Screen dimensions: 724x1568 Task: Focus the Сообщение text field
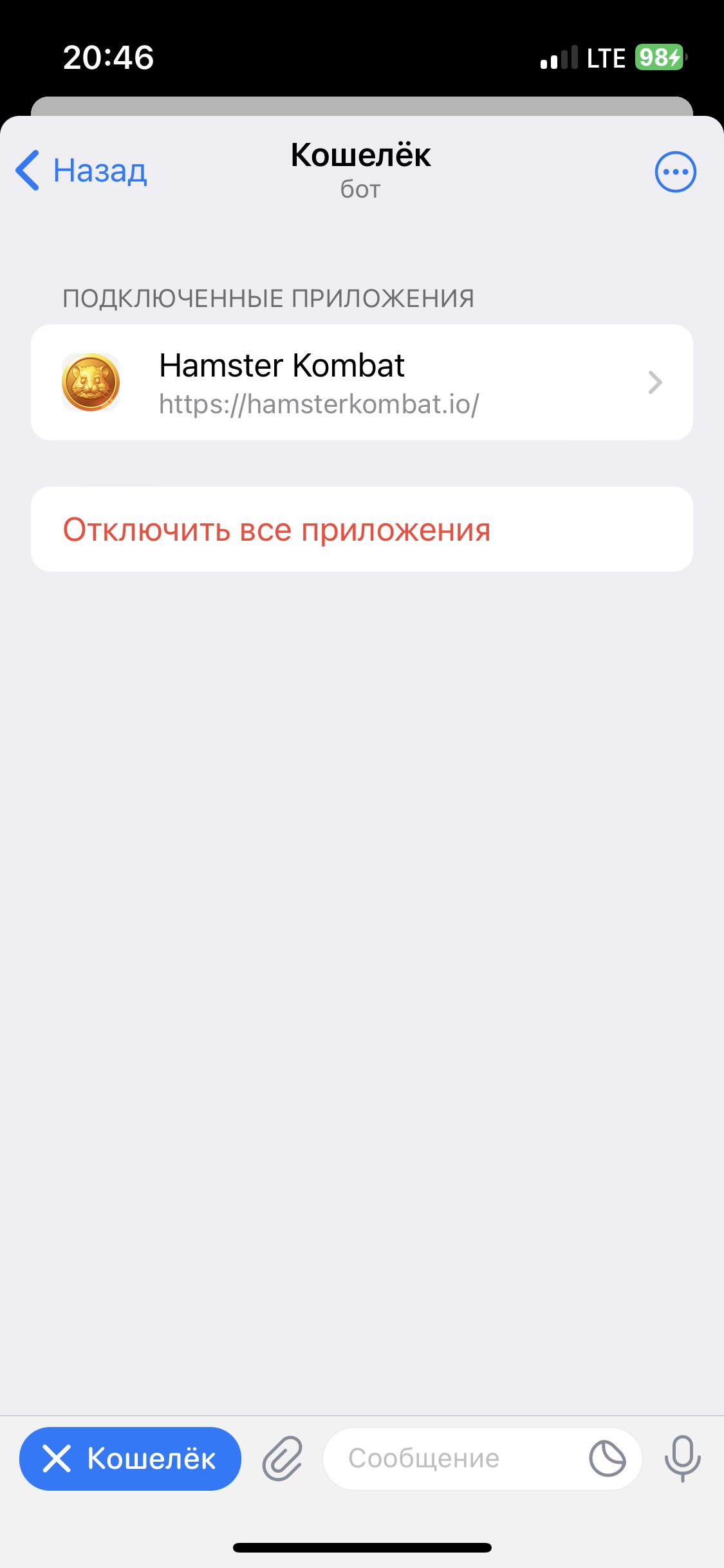tap(450, 1459)
